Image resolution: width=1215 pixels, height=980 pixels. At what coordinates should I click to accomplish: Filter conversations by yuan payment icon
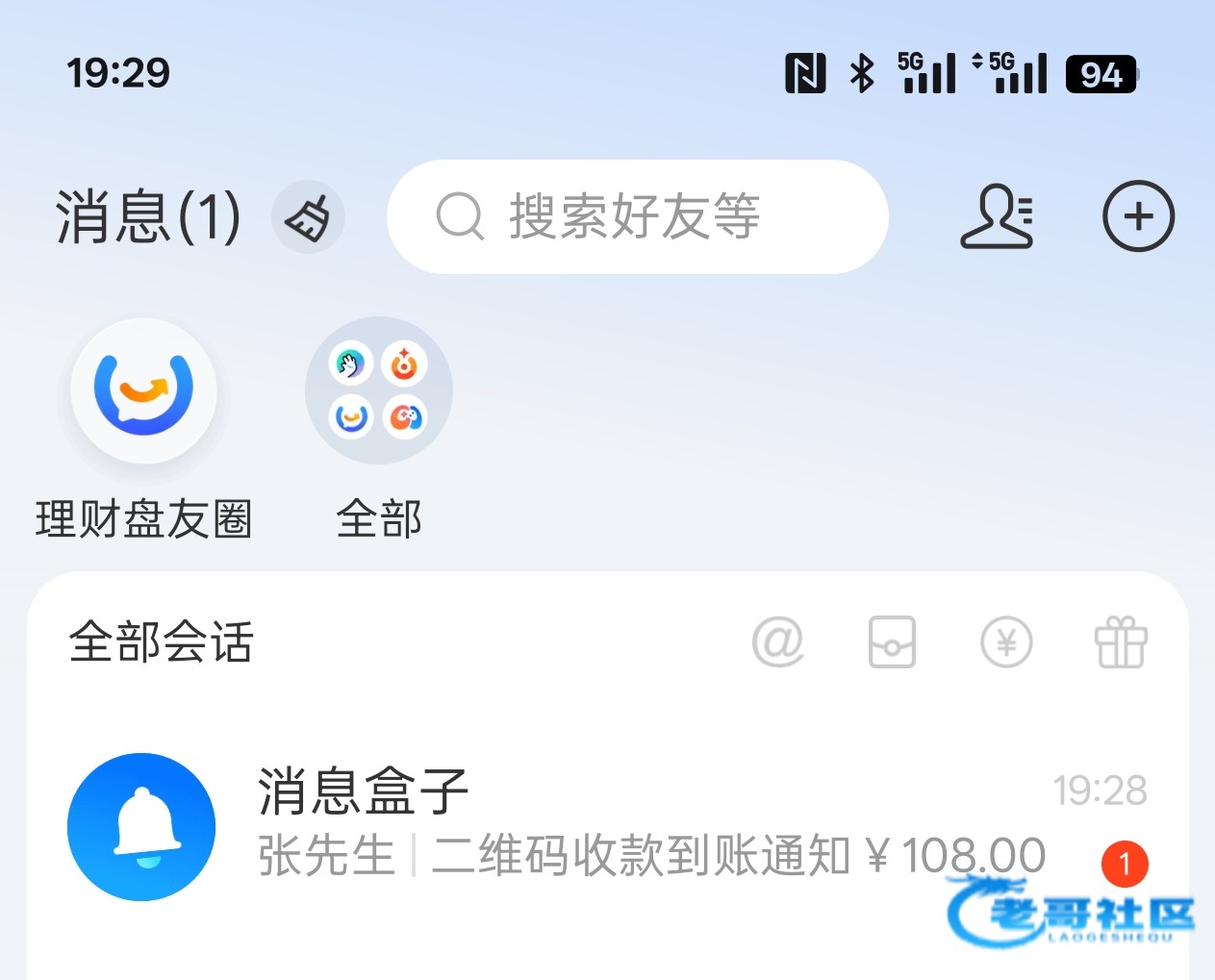click(1006, 642)
